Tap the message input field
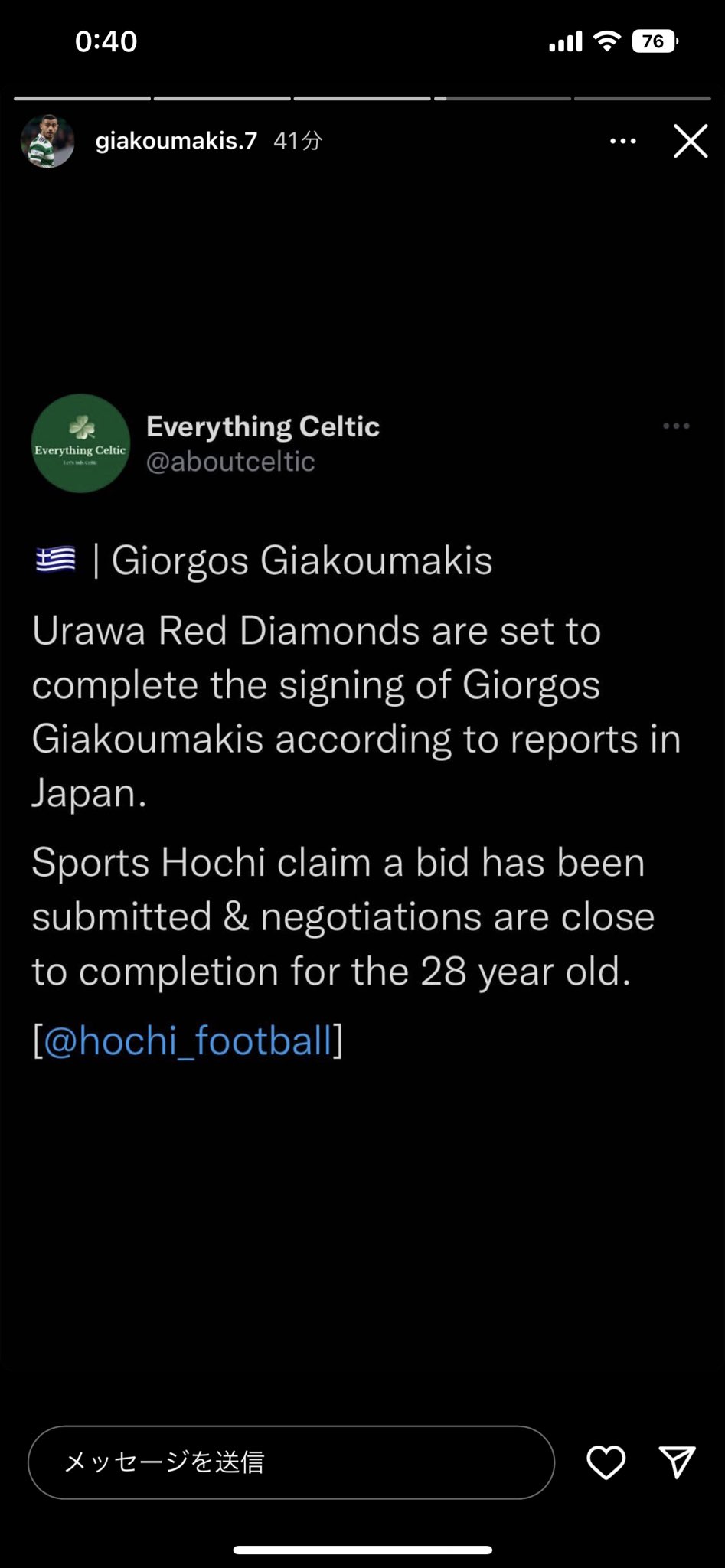This screenshot has width=725, height=1568. [x=291, y=1462]
